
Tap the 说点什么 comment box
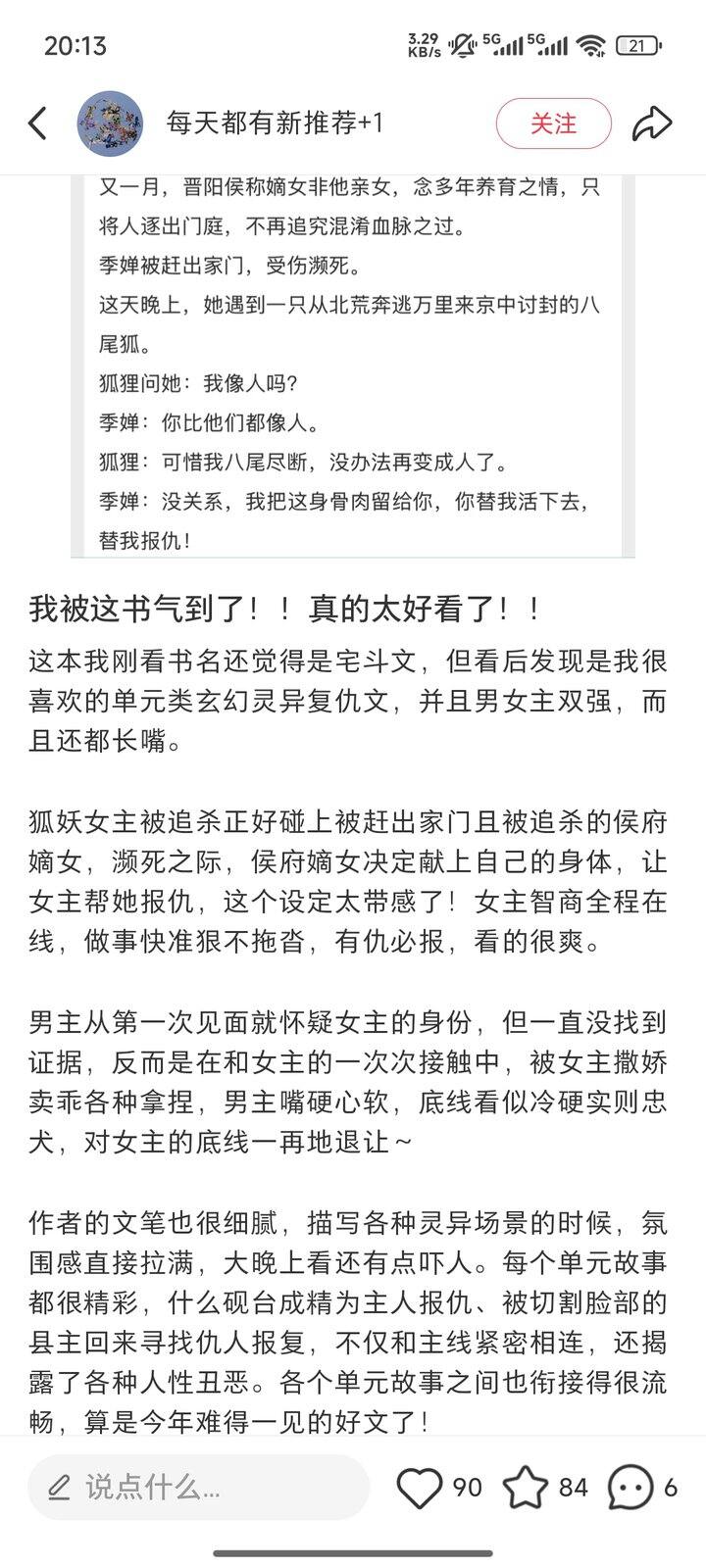(x=198, y=1488)
